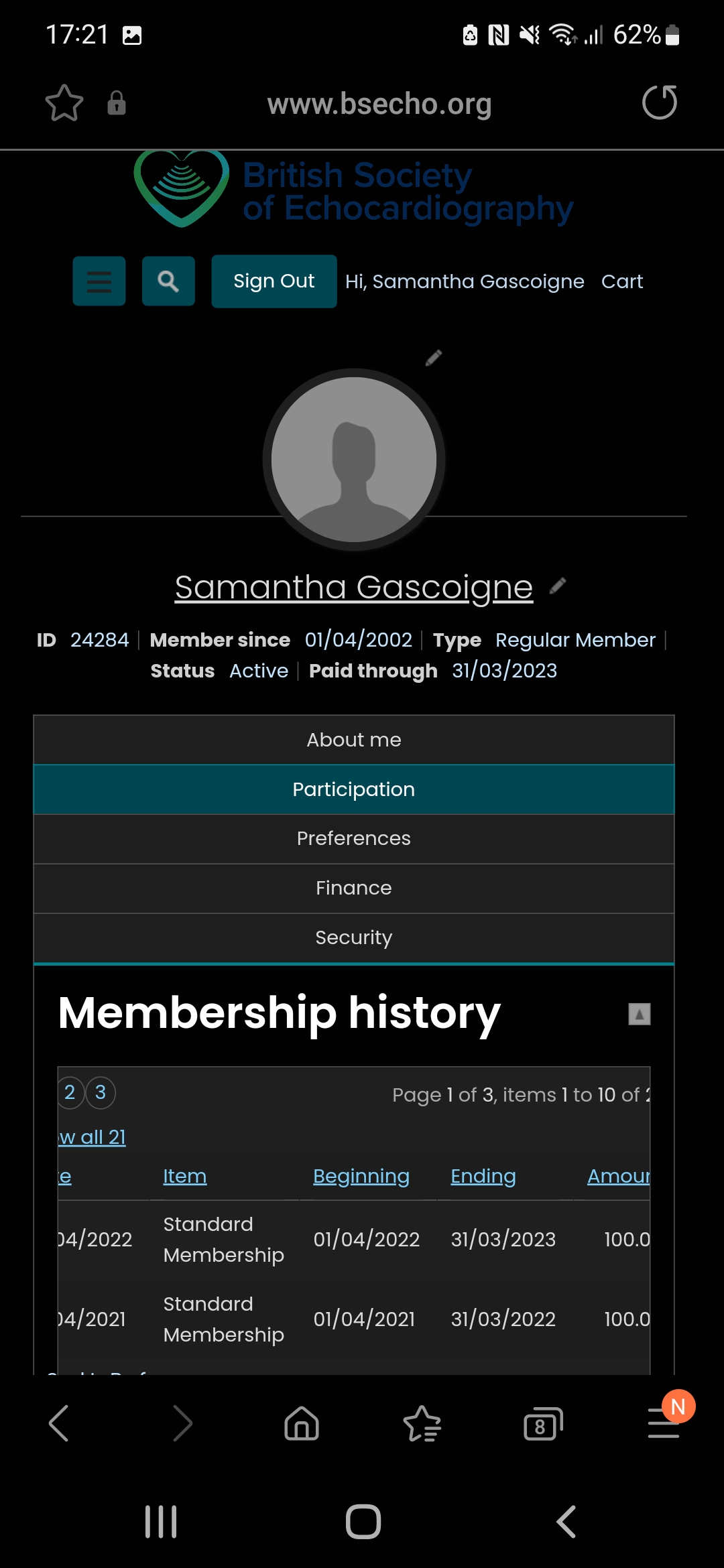
Task: Sort the table by Ending date
Action: point(483,1176)
